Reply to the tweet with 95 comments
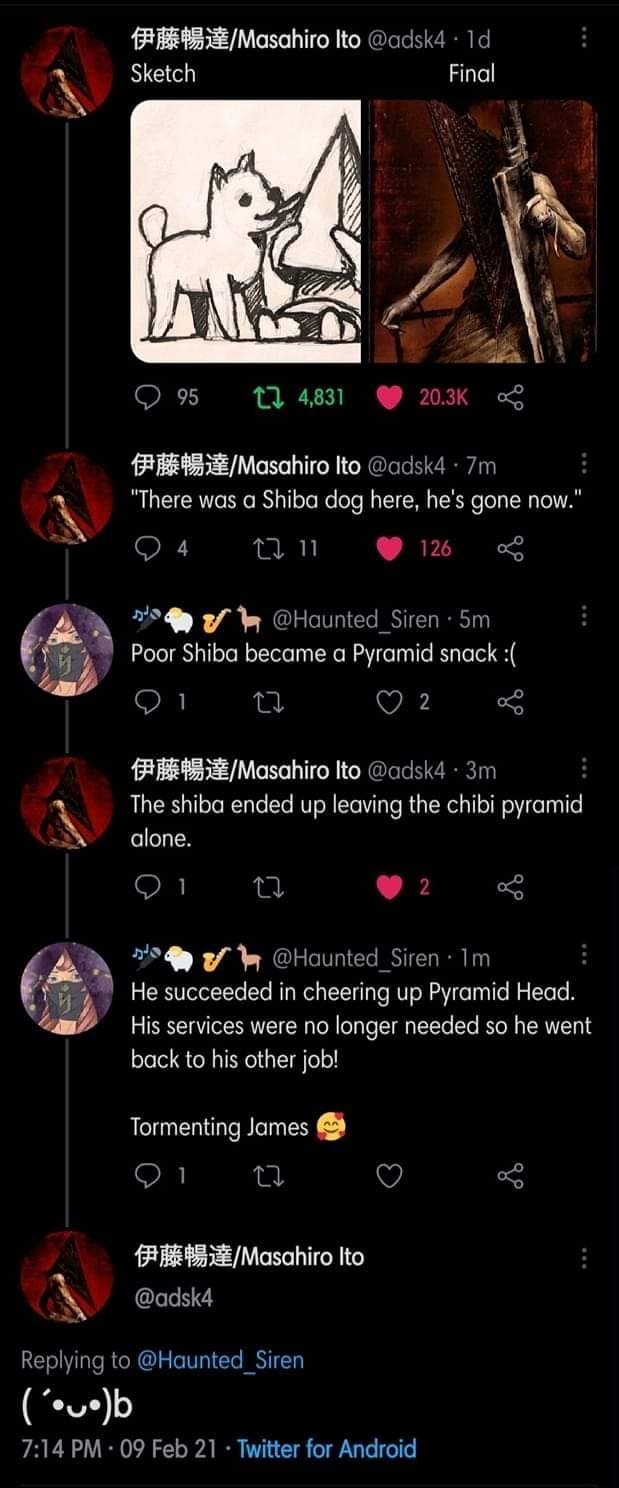 (150, 398)
